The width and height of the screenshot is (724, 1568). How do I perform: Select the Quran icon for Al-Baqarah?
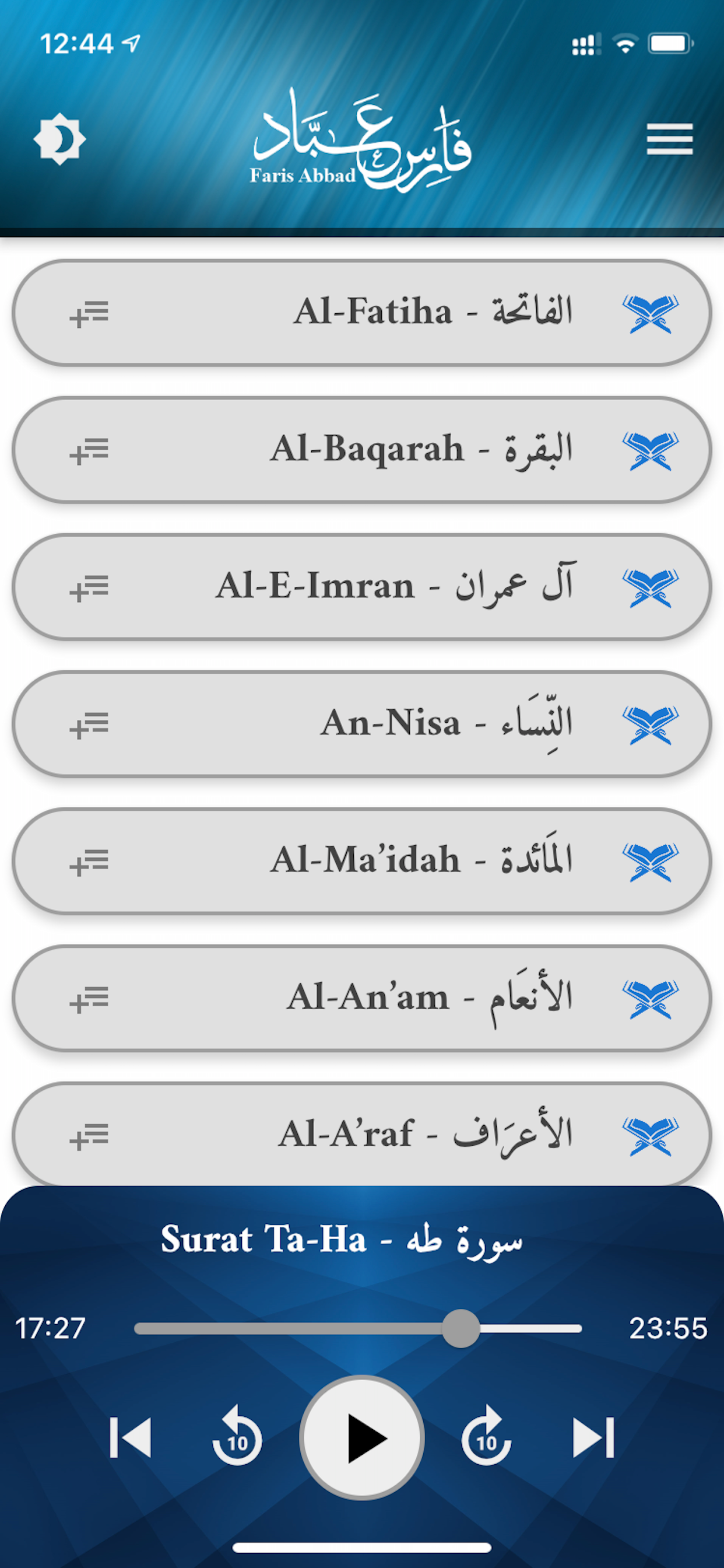click(x=651, y=450)
